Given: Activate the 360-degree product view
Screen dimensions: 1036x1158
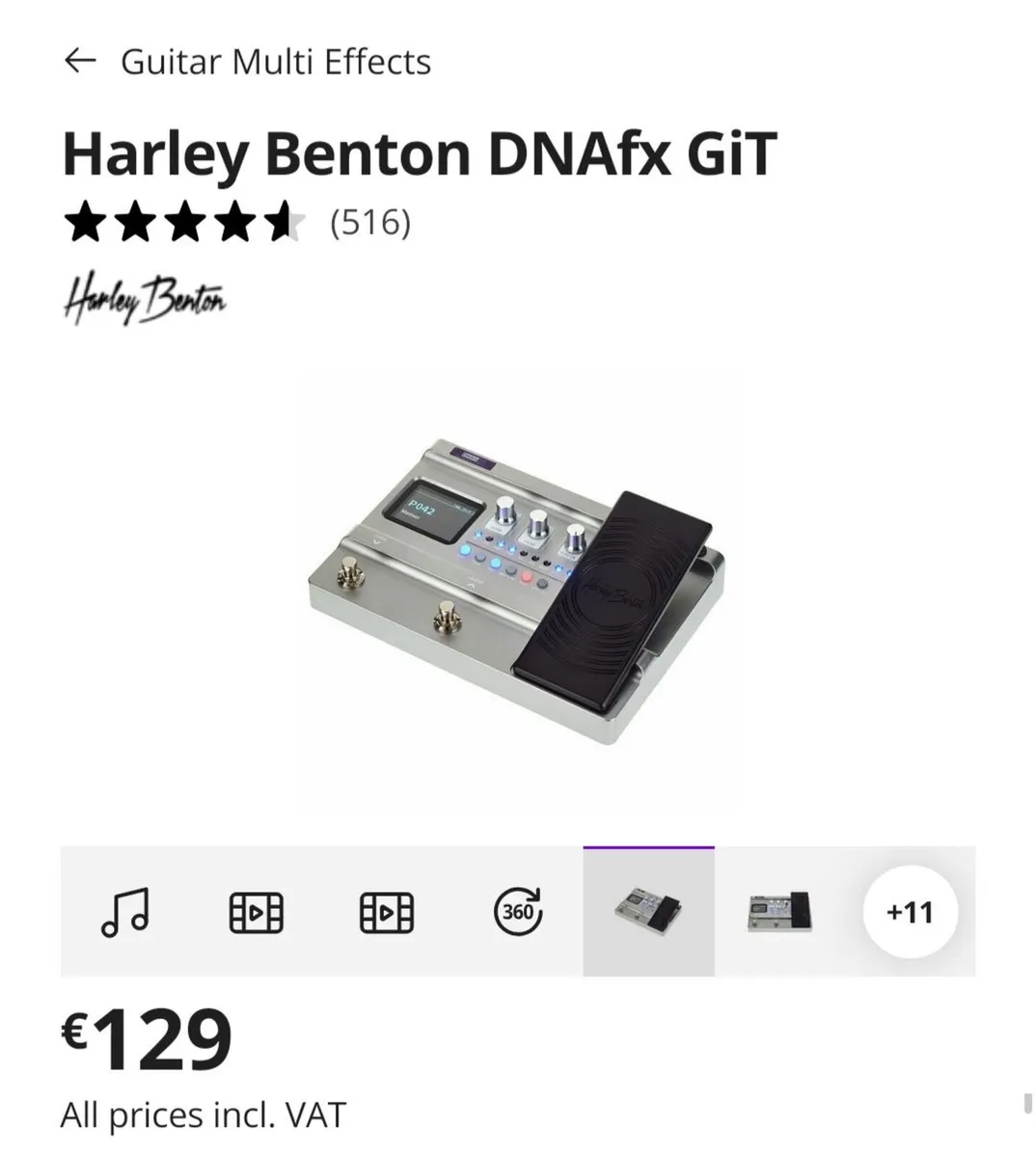Looking at the screenshot, I should point(517,911).
